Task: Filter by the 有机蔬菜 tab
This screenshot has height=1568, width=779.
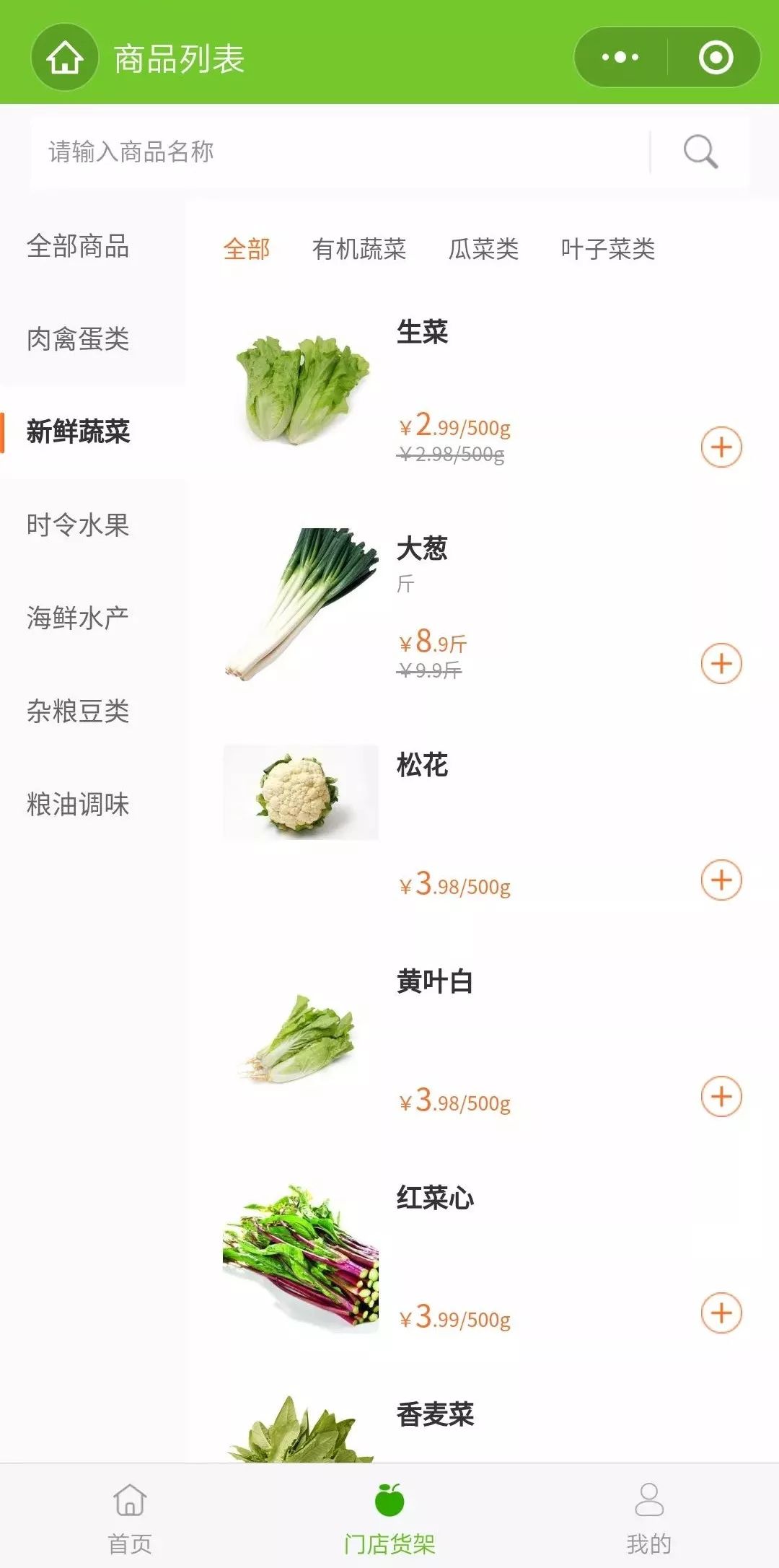Action: tap(359, 250)
